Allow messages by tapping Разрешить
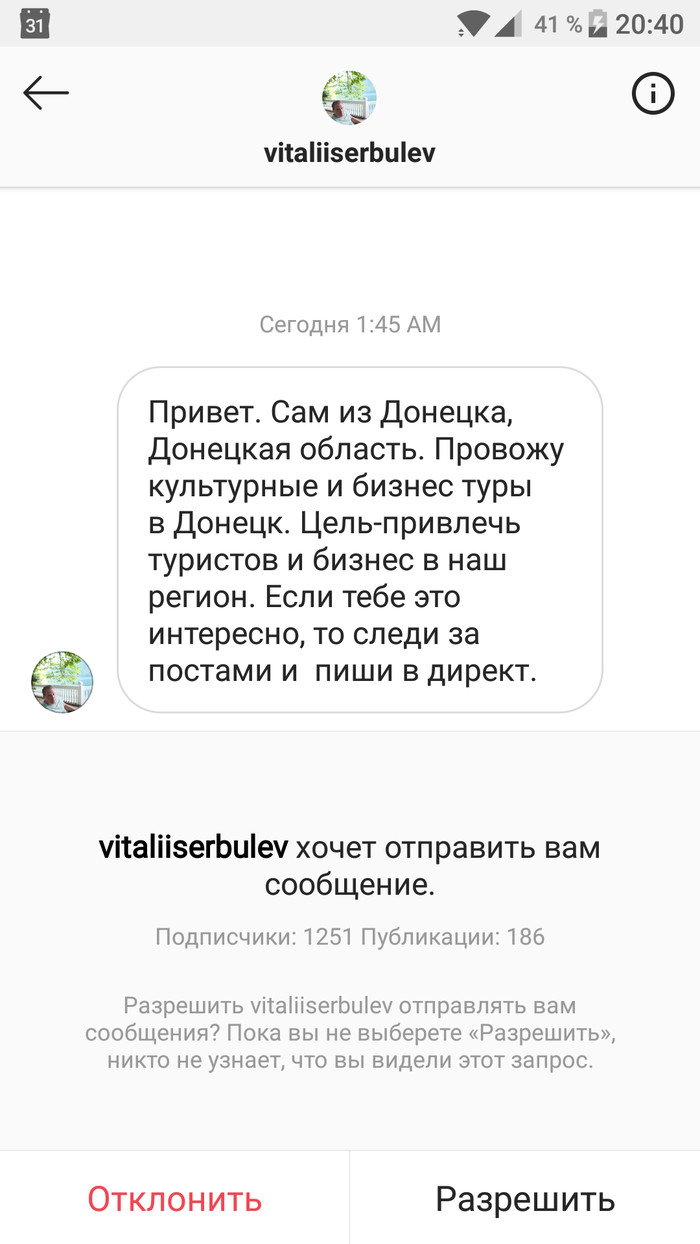700x1244 pixels. (525, 1198)
